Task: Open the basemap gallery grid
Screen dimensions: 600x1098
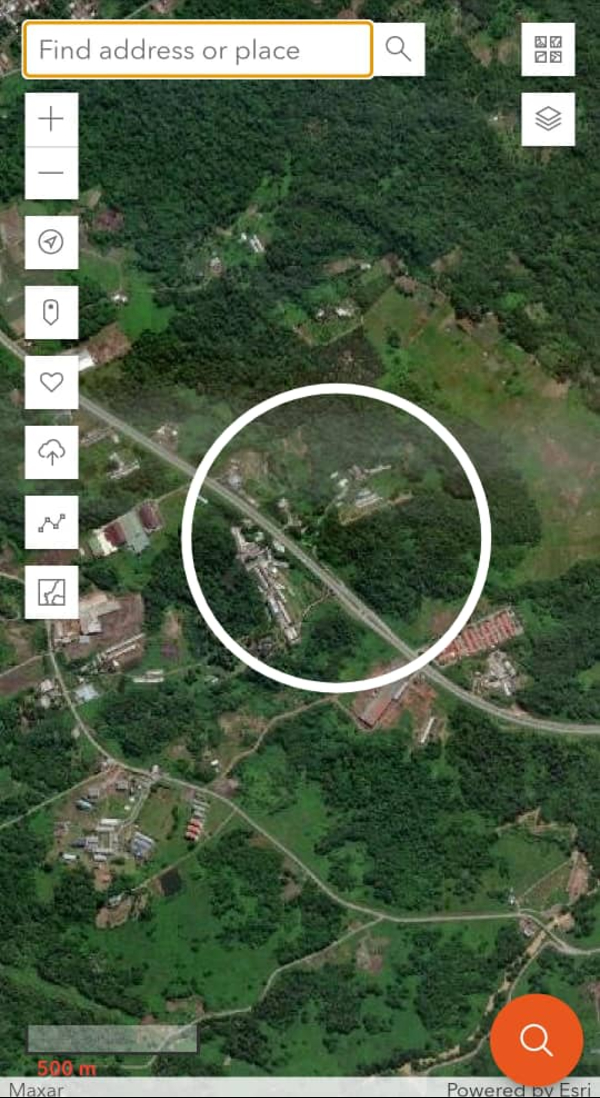Action: [548, 49]
